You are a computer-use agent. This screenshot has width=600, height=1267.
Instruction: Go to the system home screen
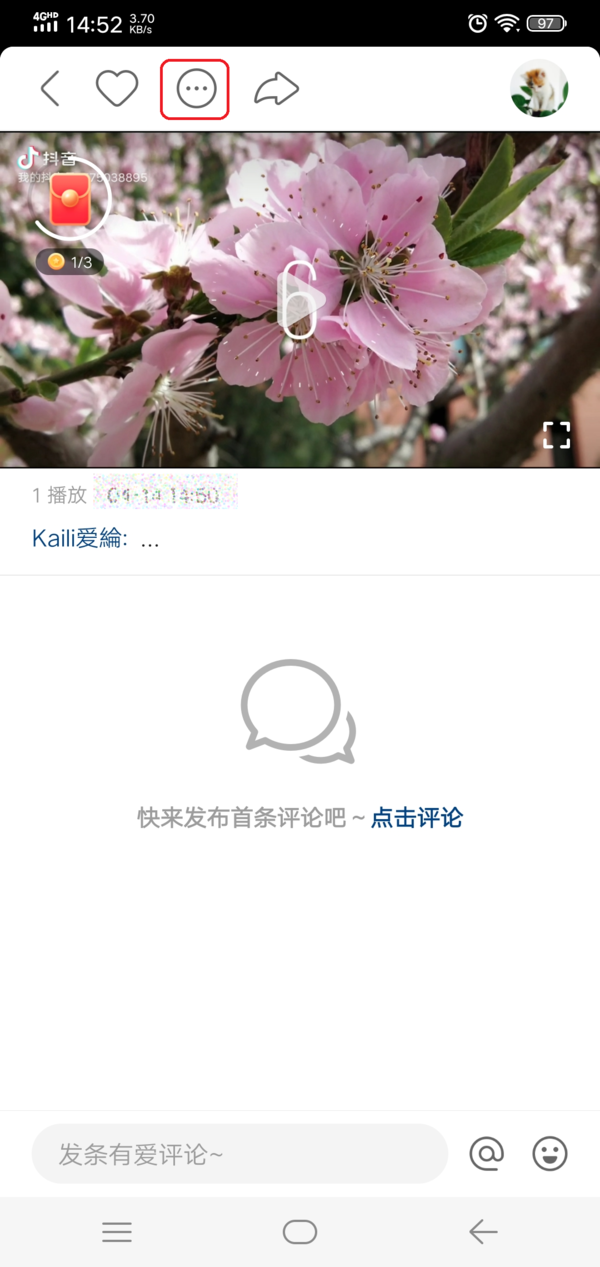pyautogui.click(x=300, y=1232)
